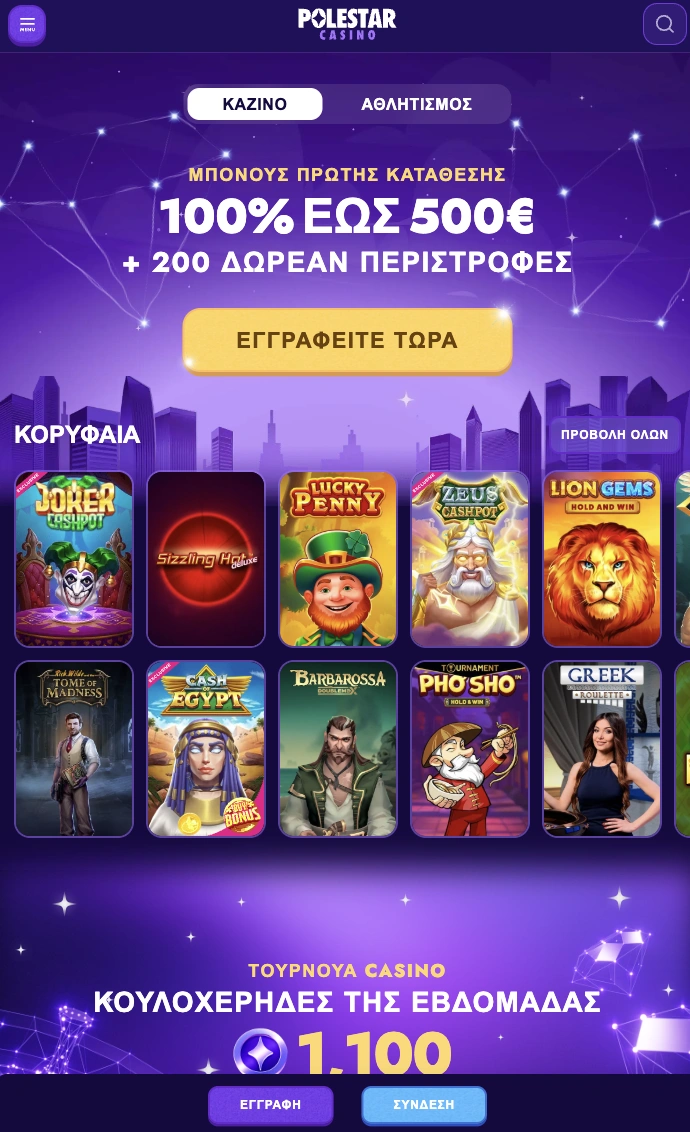Open the search icon
The image size is (690, 1132).
pyautogui.click(x=664, y=24)
